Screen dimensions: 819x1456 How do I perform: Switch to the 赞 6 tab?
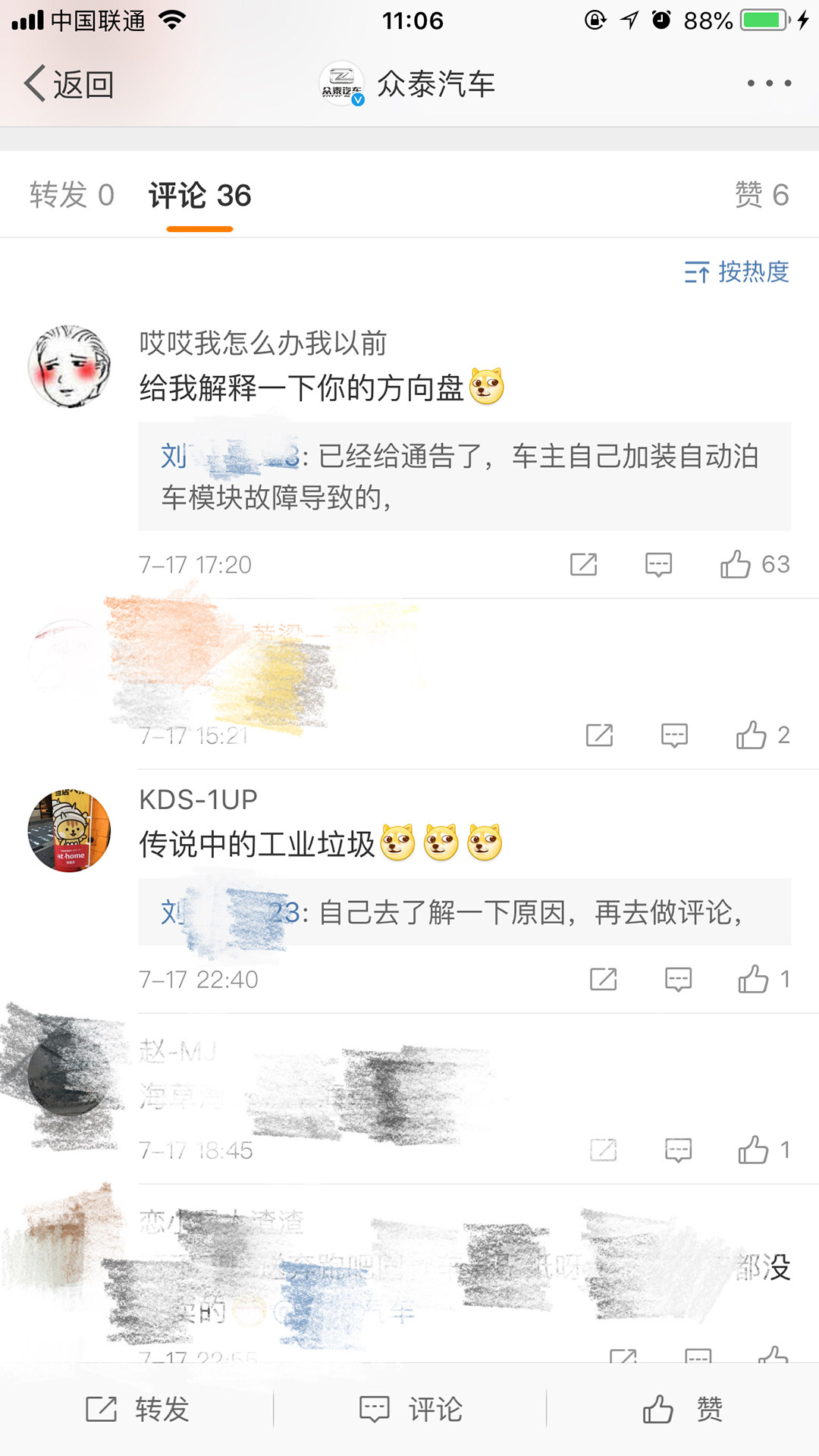[761, 196]
